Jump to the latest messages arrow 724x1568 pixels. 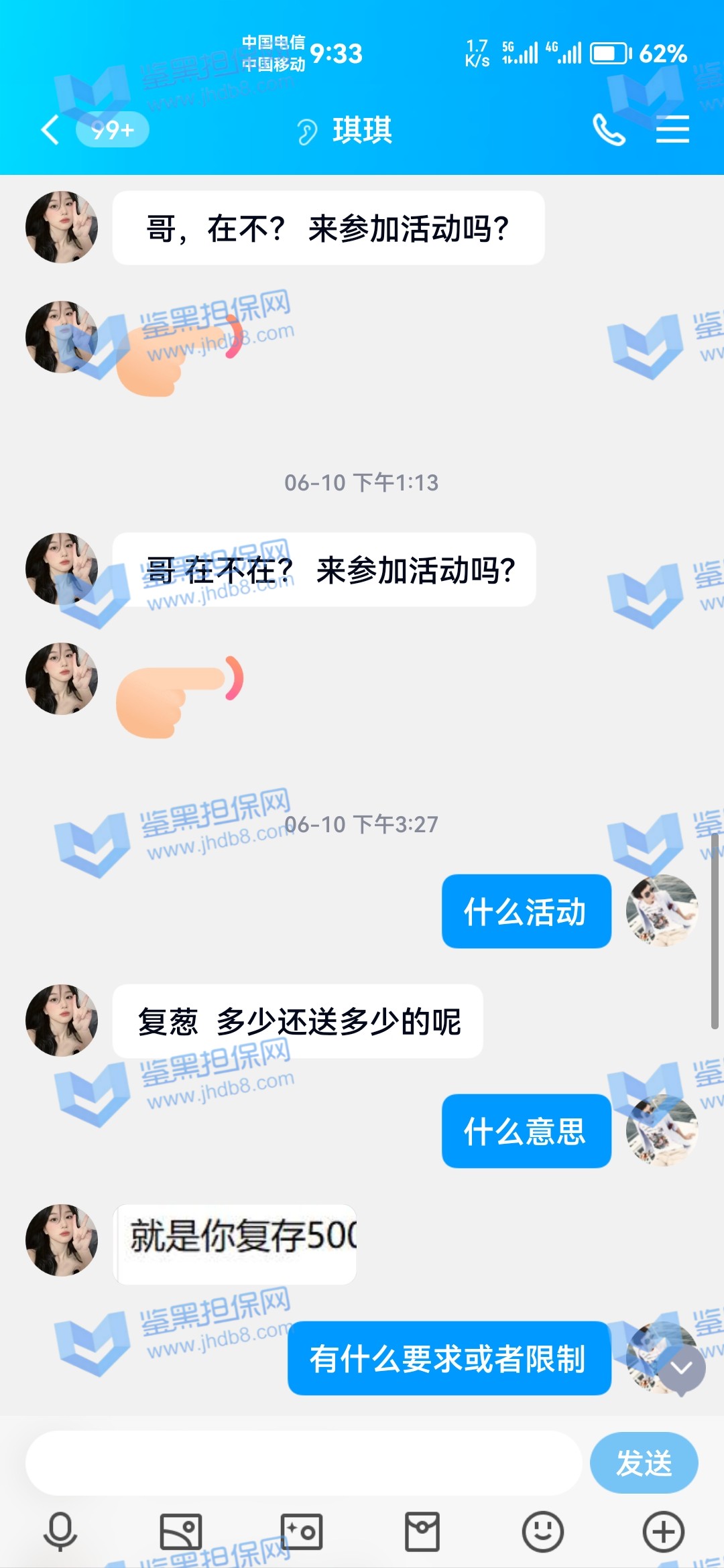tap(682, 1368)
